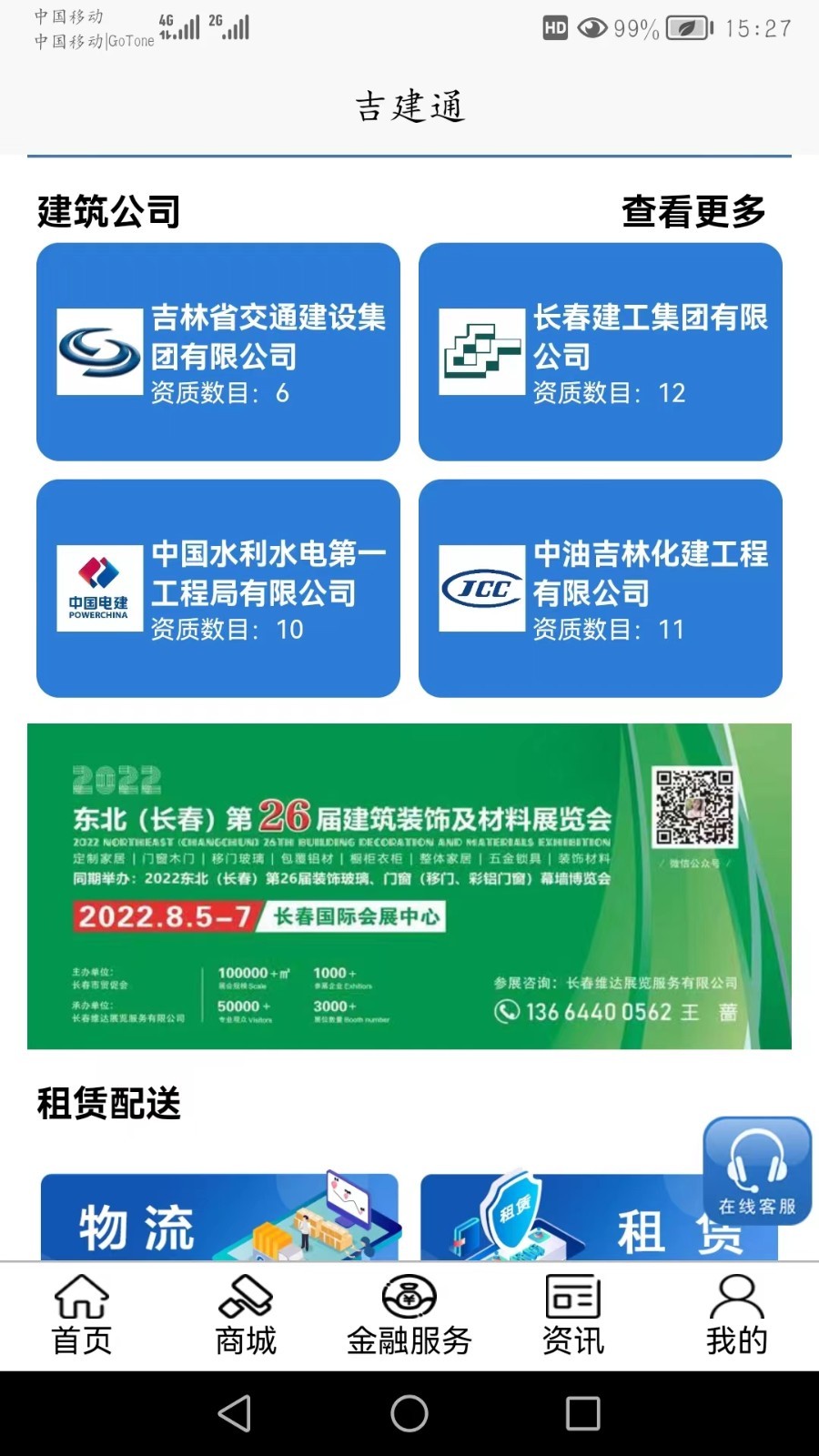The height and width of the screenshot is (1456, 819).
Task: Open the 中国水利水电第一工程局有限公司 card
Action: point(218,588)
